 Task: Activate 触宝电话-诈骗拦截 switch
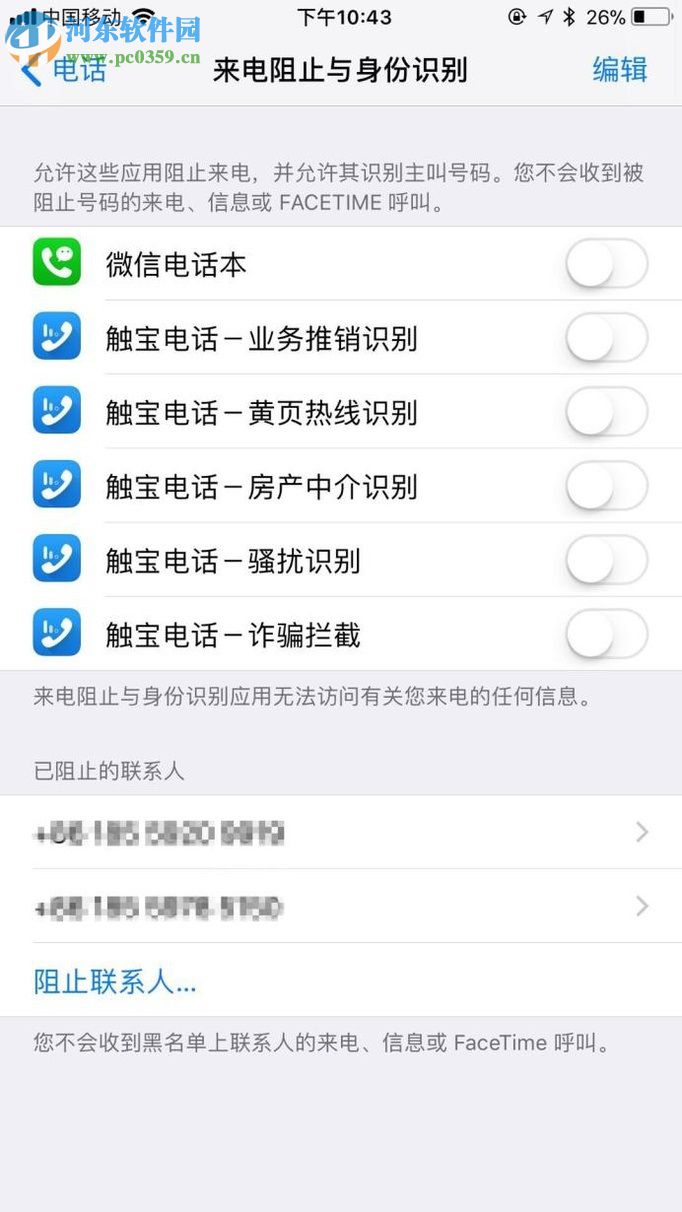point(606,635)
